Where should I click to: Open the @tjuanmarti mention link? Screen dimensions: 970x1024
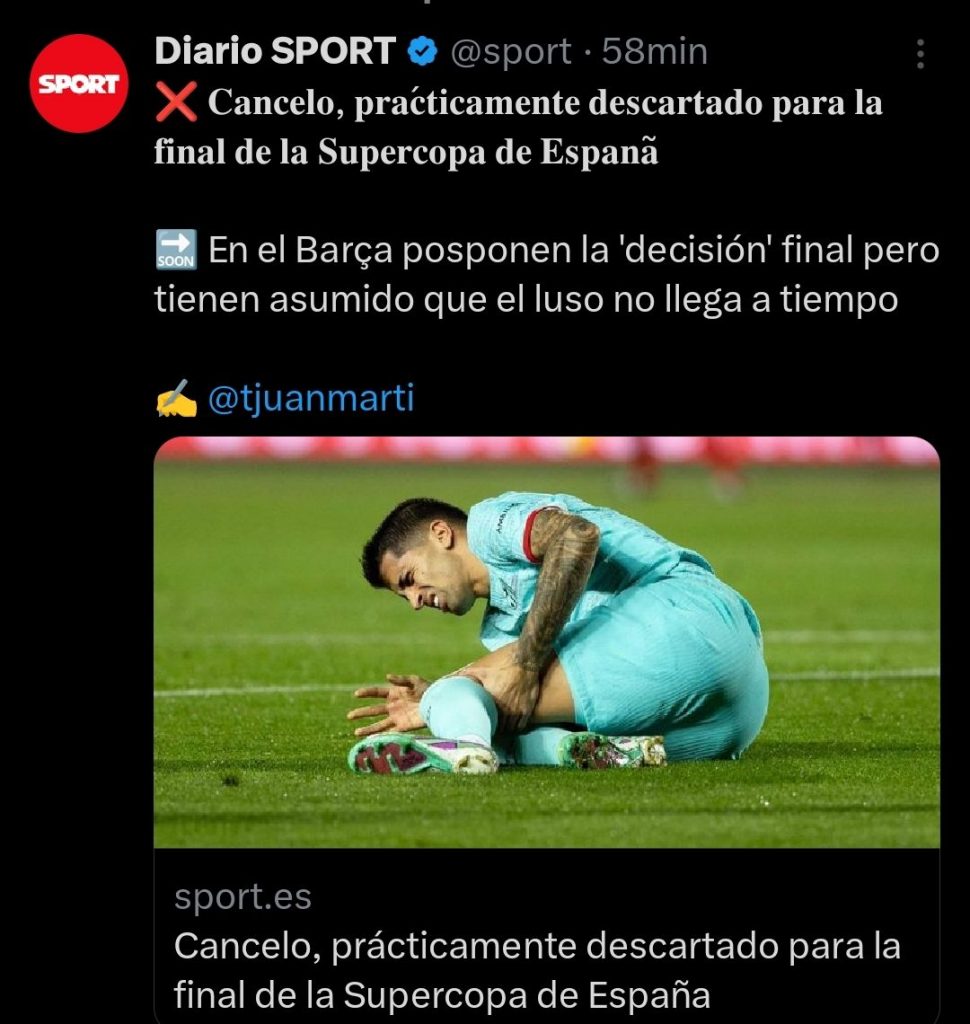tap(310, 399)
